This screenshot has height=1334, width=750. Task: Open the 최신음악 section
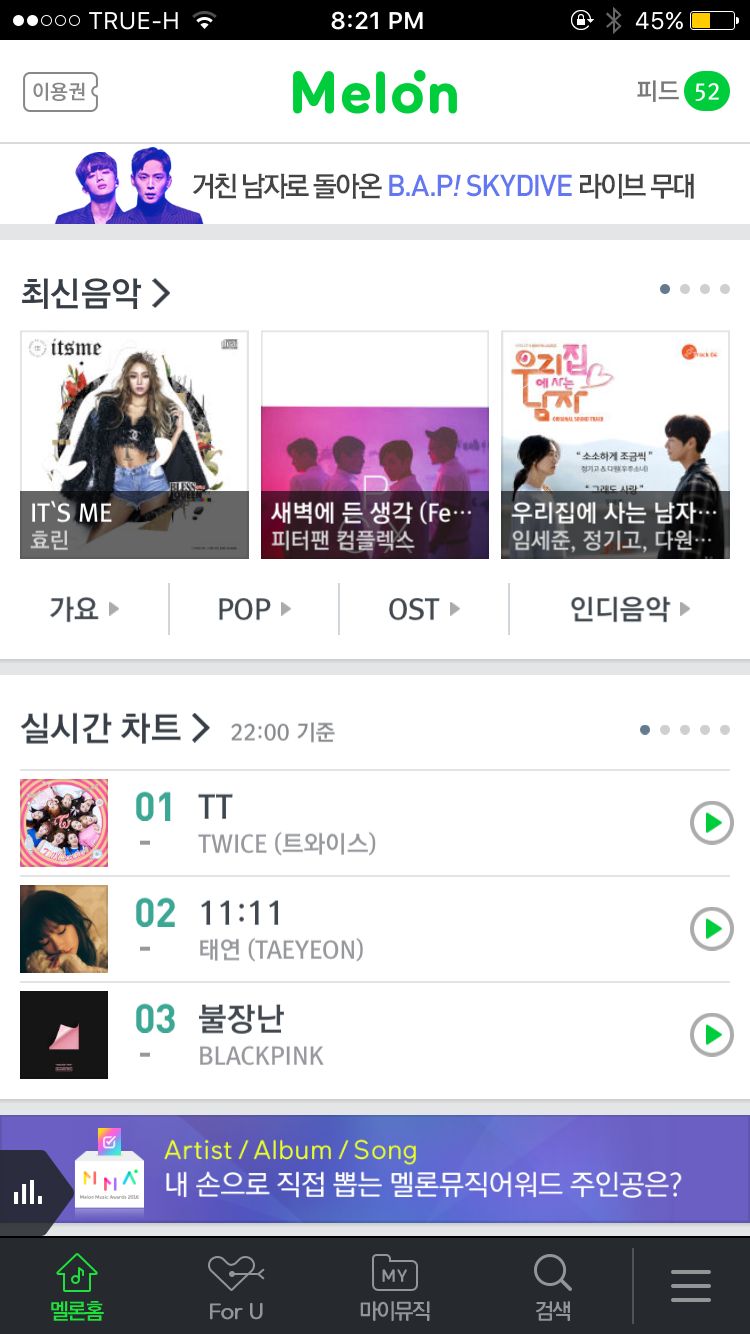click(x=96, y=293)
